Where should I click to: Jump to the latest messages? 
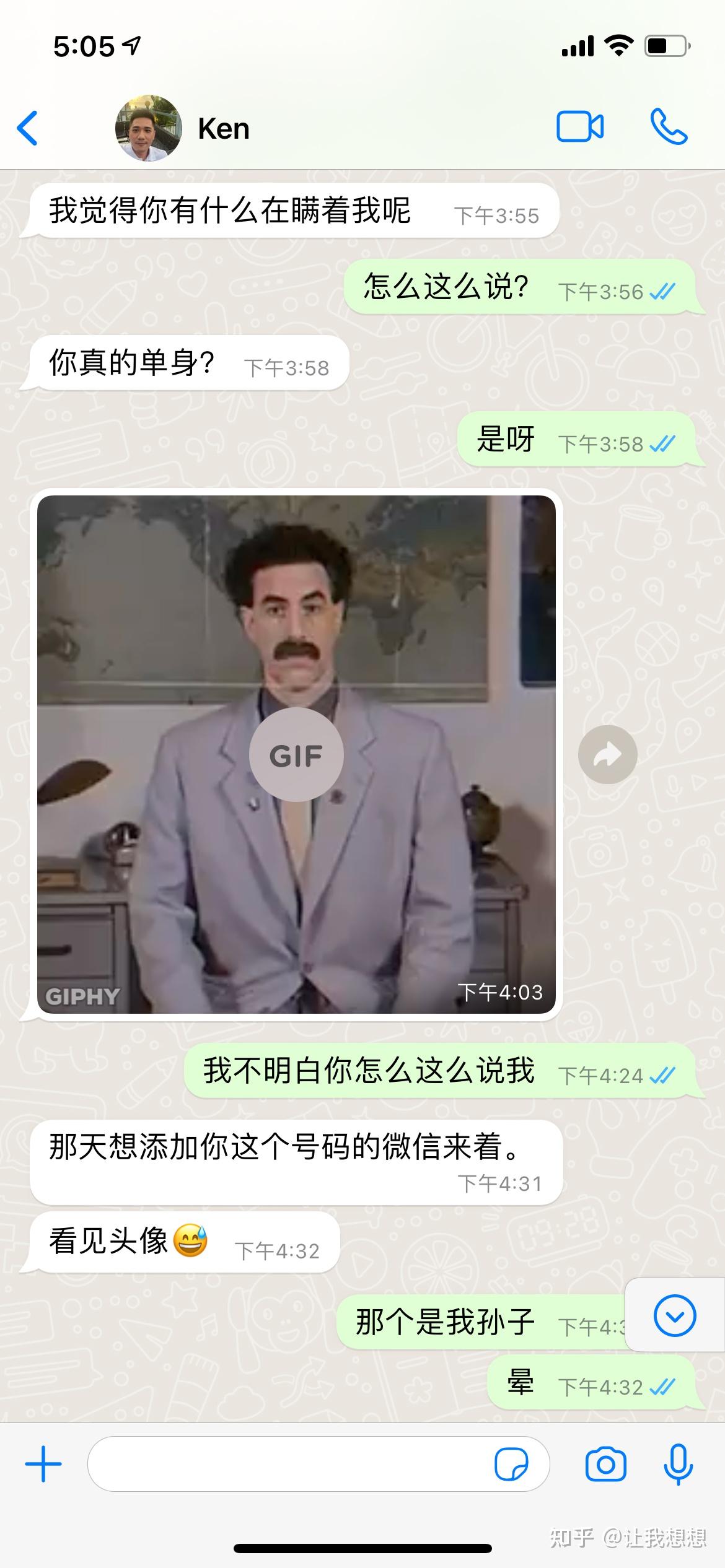click(x=675, y=1315)
